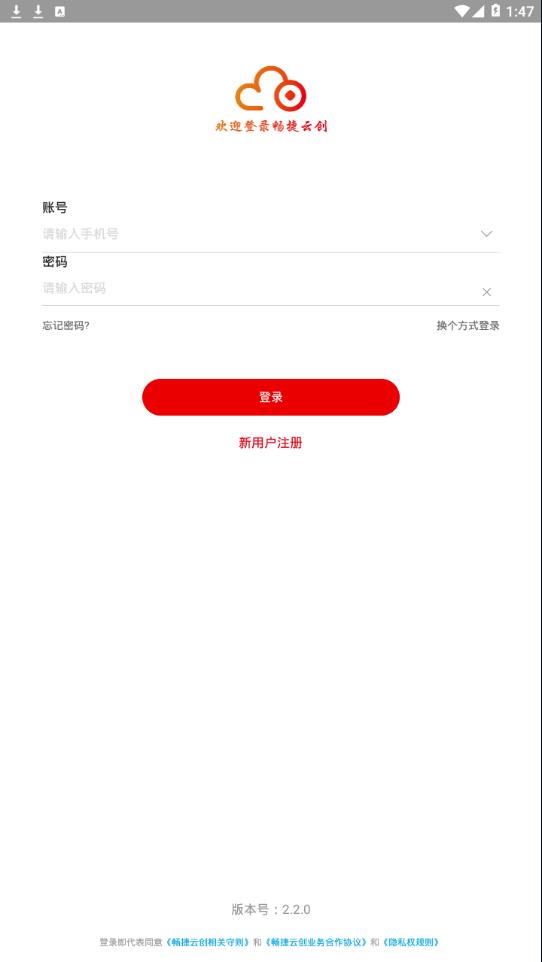The image size is (542, 962).
Task: Open the 忘记密码? link
Action: point(66,326)
